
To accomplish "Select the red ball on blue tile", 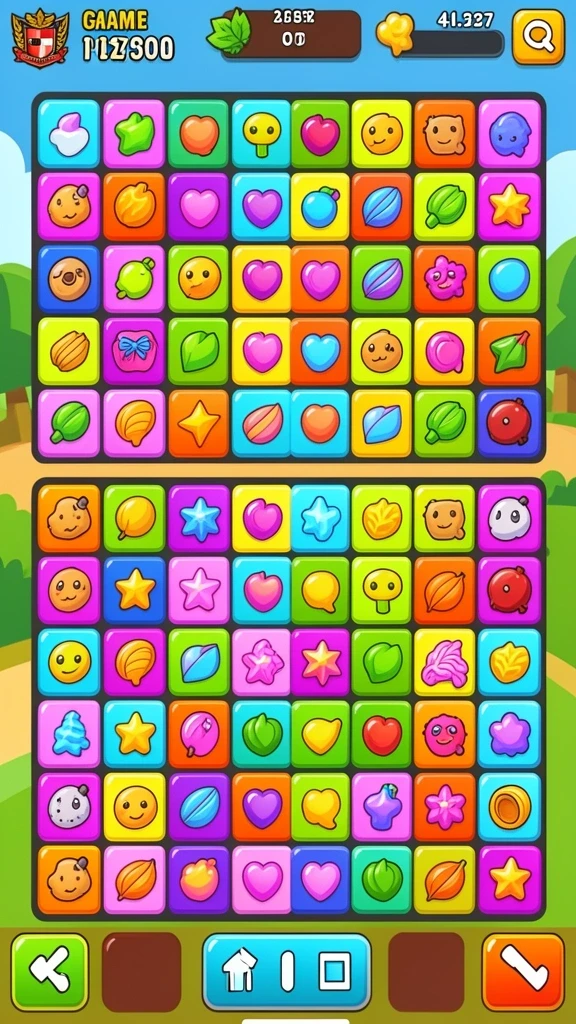I will pyautogui.click(x=509, y=423).
